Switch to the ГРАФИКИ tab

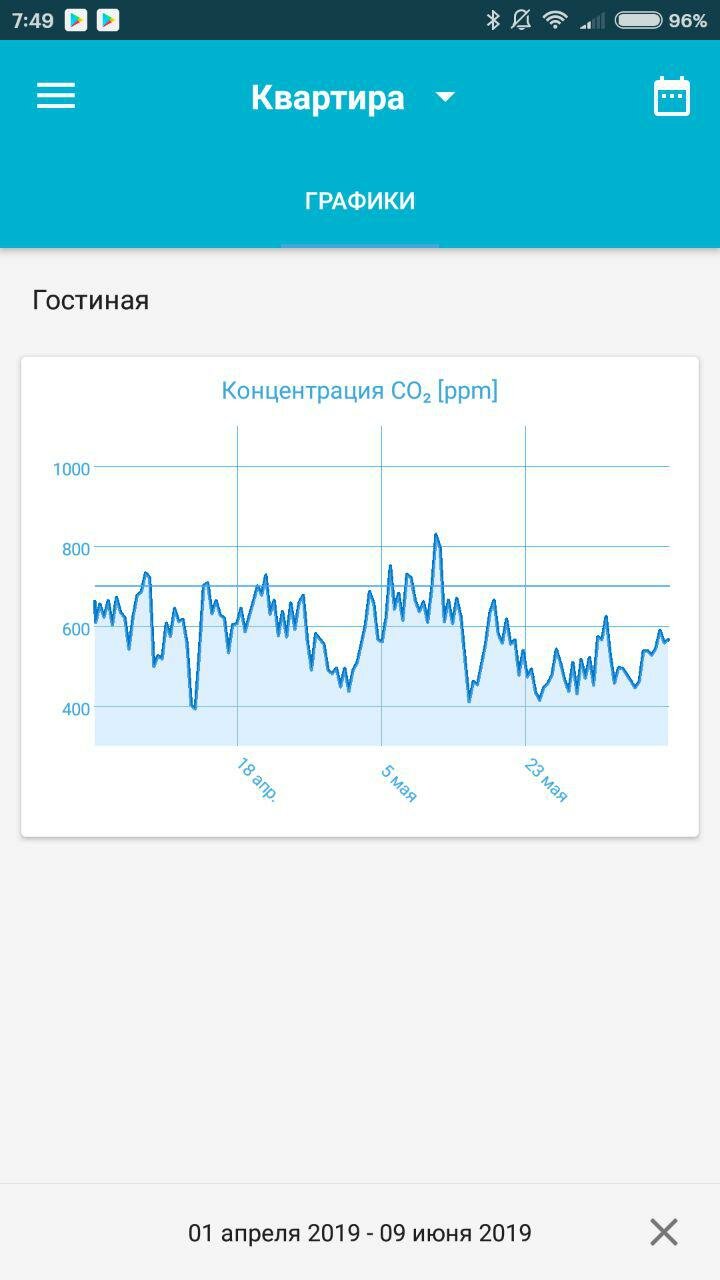click(360, 201)
